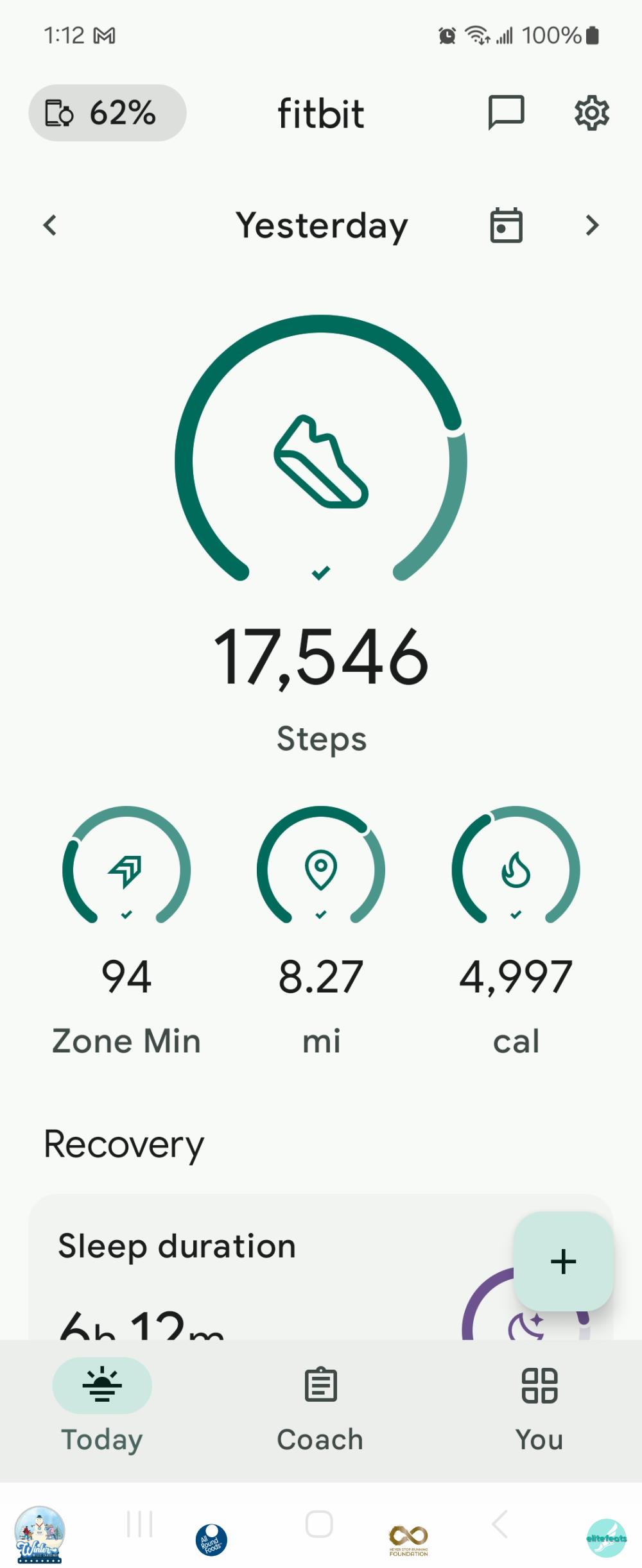Go to the next day
642x1568 pixels.
pyautogui.click(x=592, y=225)
